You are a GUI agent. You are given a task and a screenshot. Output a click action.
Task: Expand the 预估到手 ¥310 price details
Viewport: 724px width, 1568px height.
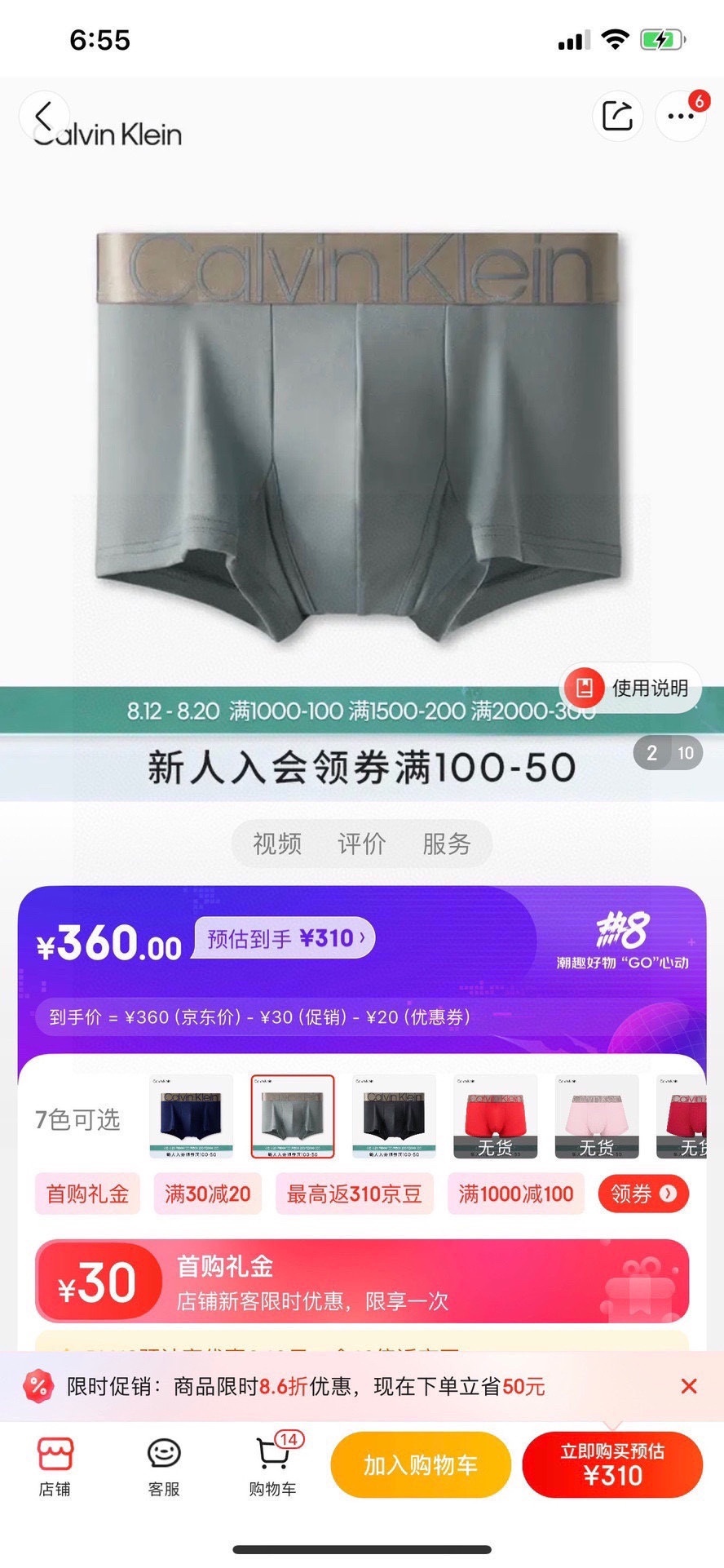(x=282, y=939)
